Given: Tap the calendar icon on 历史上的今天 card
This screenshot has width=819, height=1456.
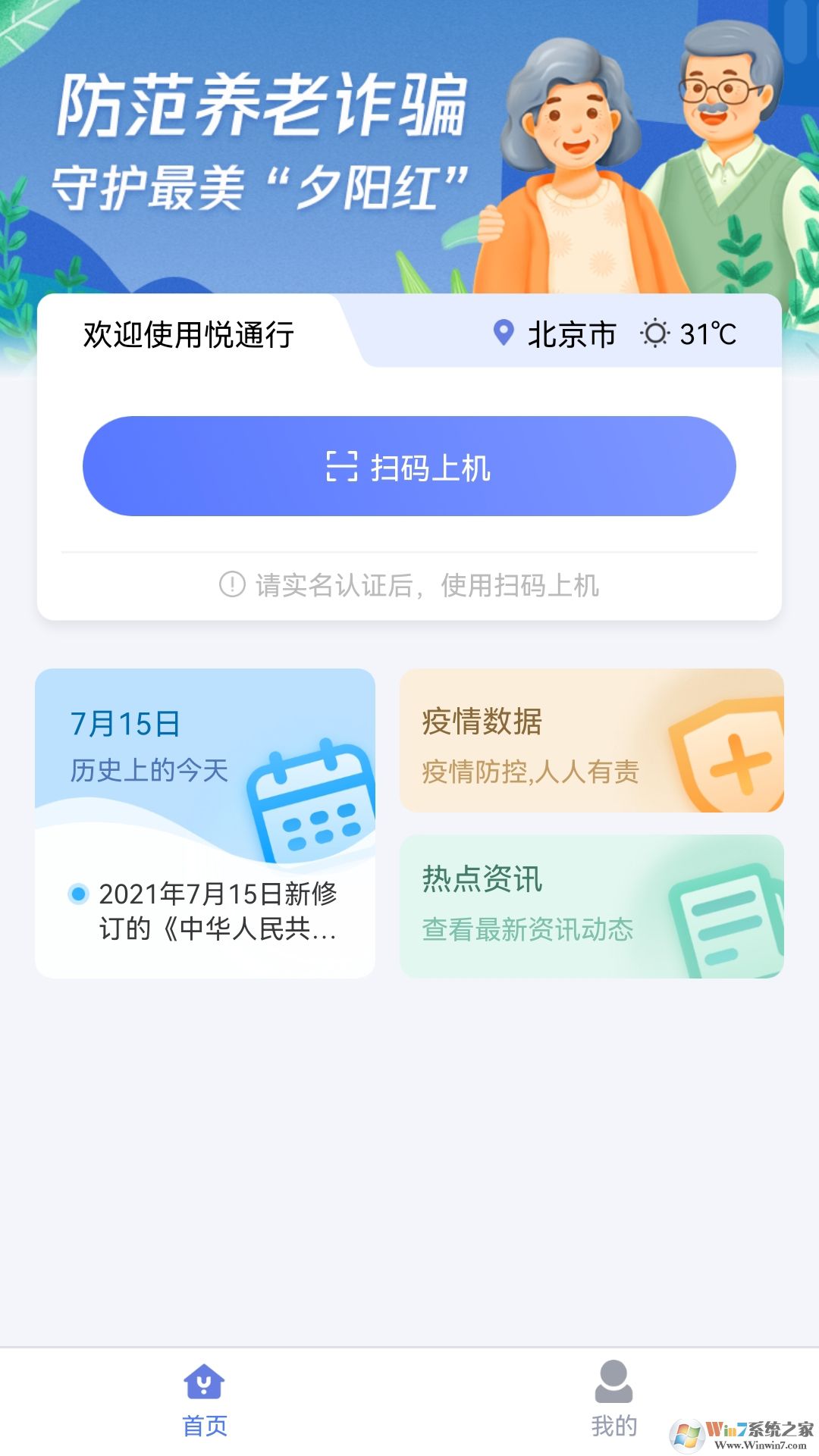Looking at the screenshot, I should 309,801.
